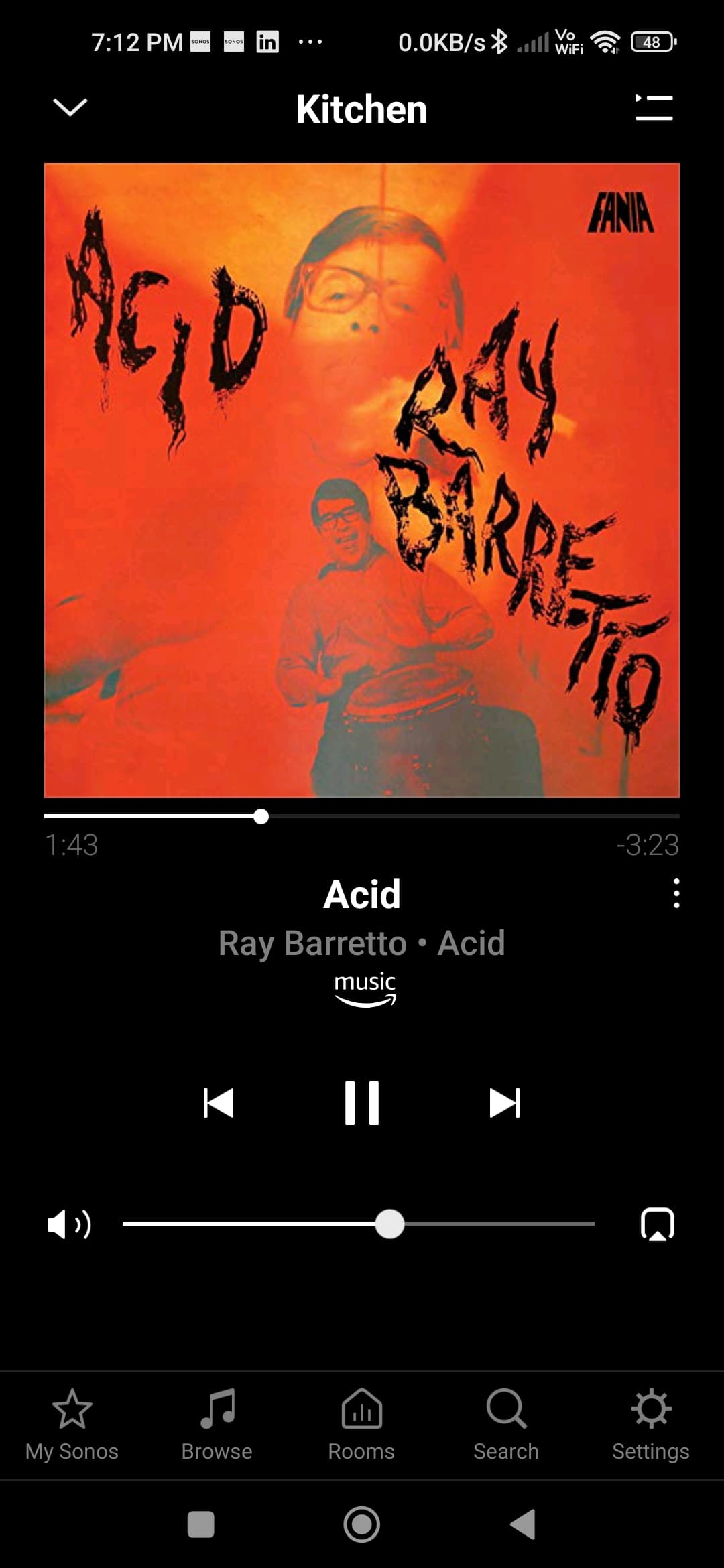Collapse the Now Playing screen with the chevron
724x1568 pixels.
[70, 107]
